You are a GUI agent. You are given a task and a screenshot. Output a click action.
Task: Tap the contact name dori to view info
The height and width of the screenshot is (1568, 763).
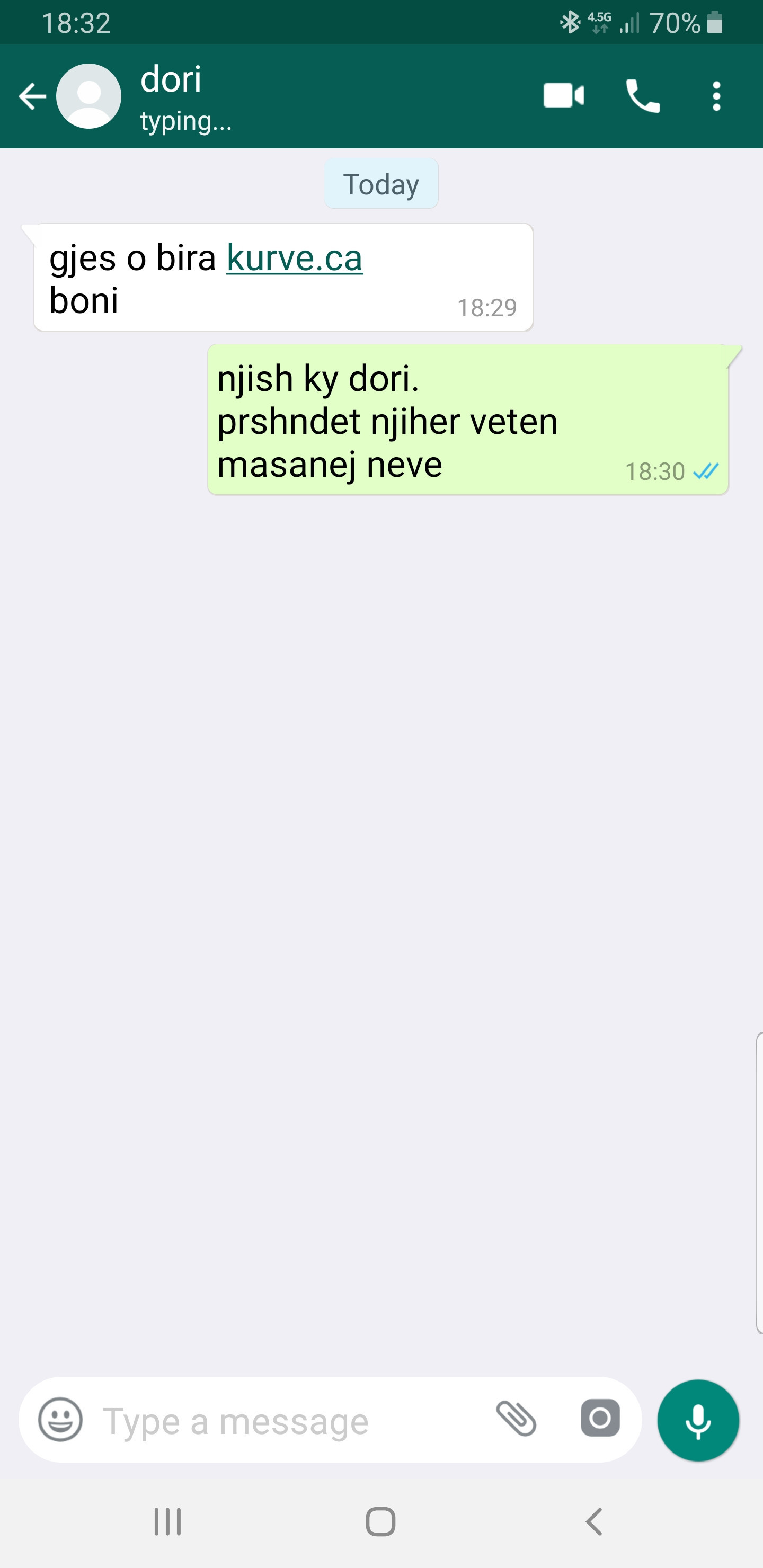(171, 81)
